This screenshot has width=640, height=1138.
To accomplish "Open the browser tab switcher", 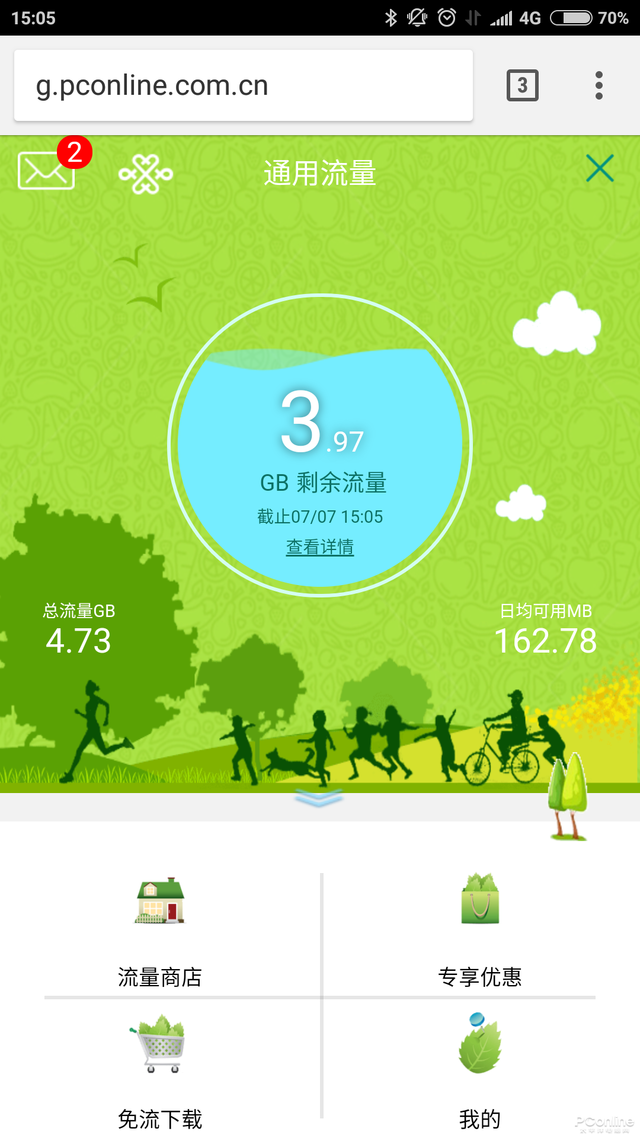I will pos(522,86).
